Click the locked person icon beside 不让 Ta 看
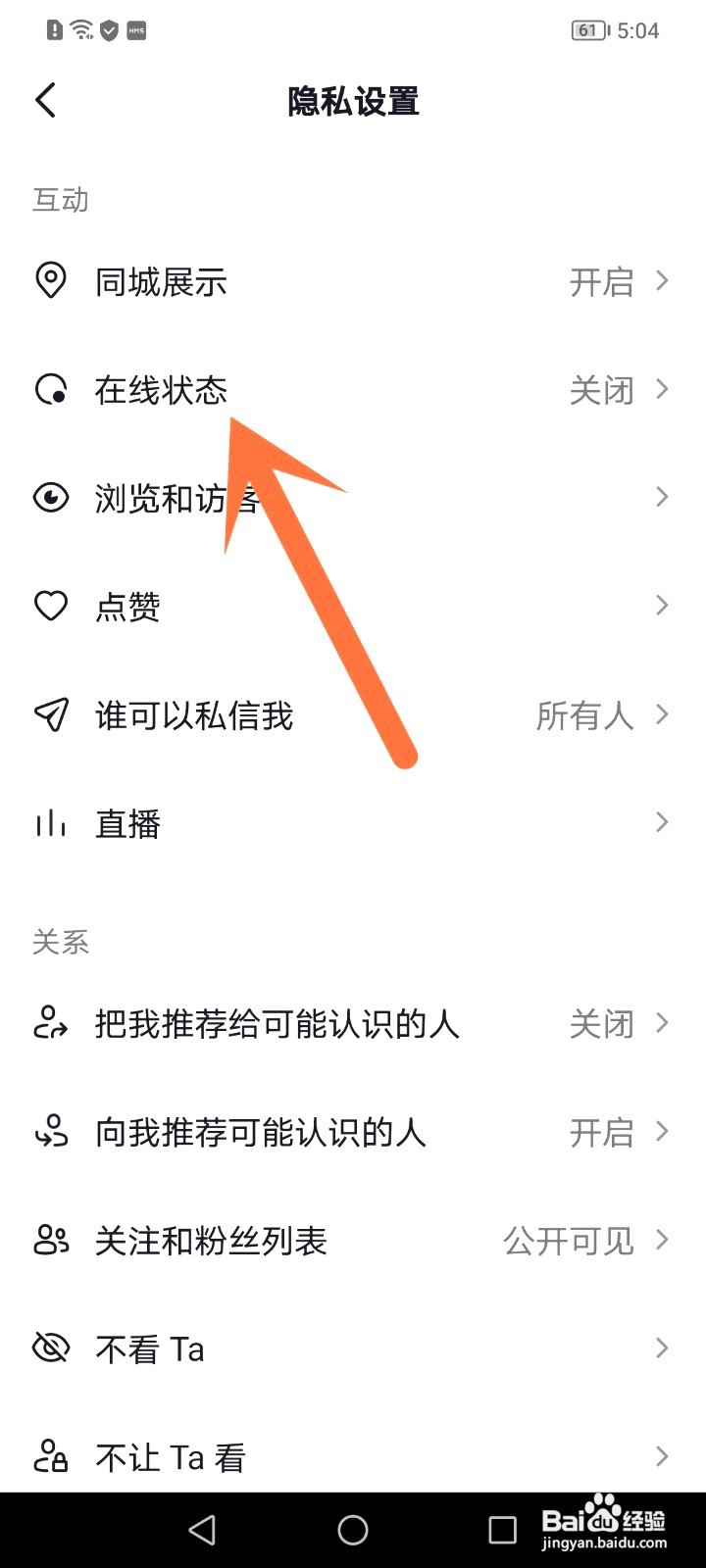The height and width of the screenshot is (1568, 706). click(51, 1457)
